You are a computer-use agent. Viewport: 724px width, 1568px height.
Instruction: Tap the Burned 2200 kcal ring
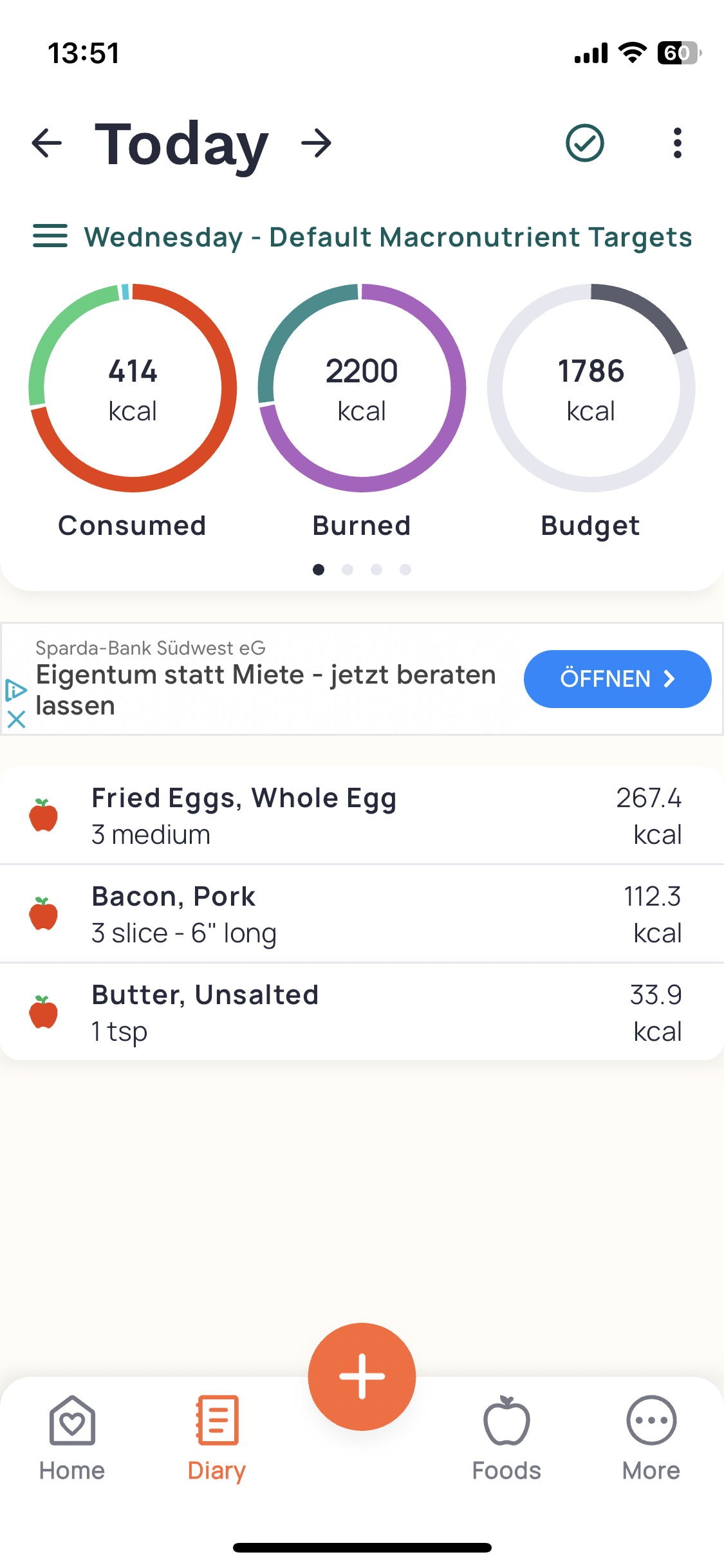point(362,388)
